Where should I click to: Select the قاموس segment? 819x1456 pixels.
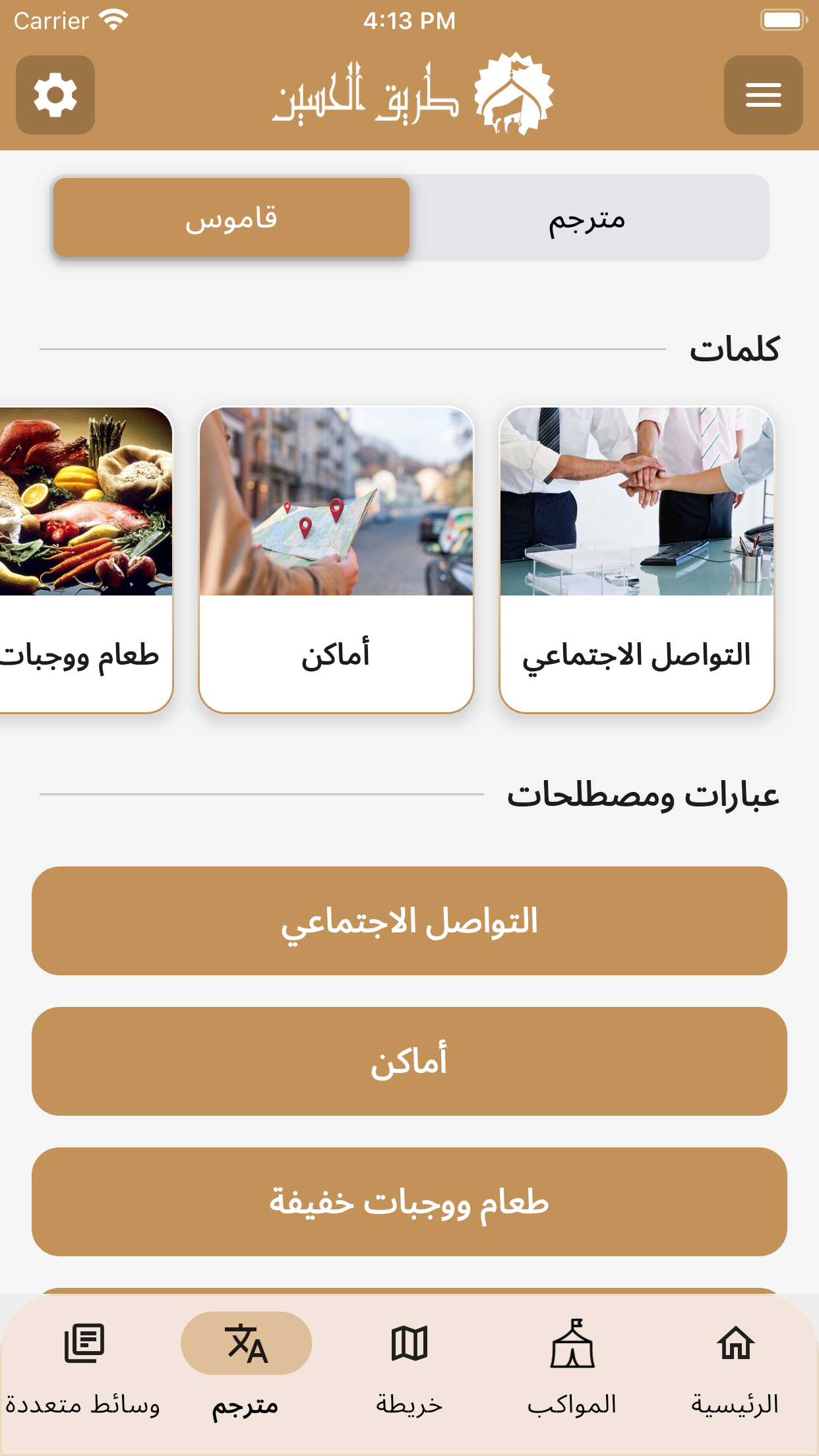(x=231, y=218)
